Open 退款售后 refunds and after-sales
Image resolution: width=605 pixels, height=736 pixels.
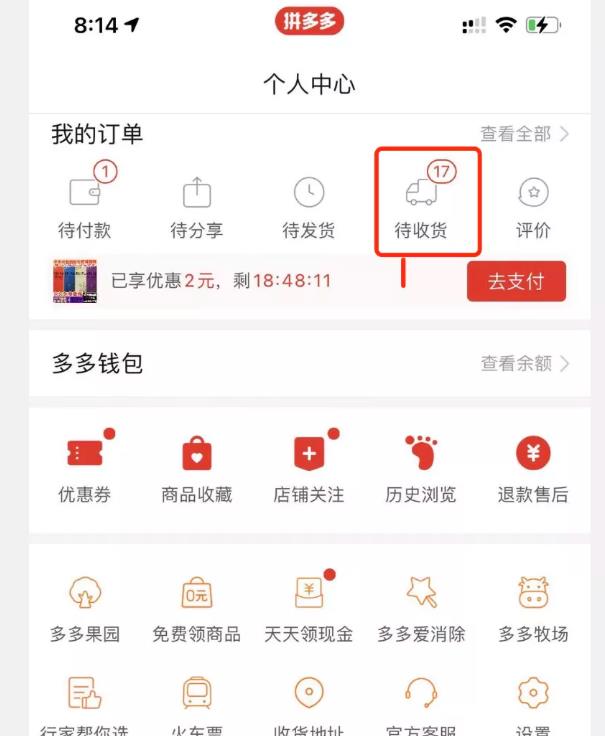[533, 469]
